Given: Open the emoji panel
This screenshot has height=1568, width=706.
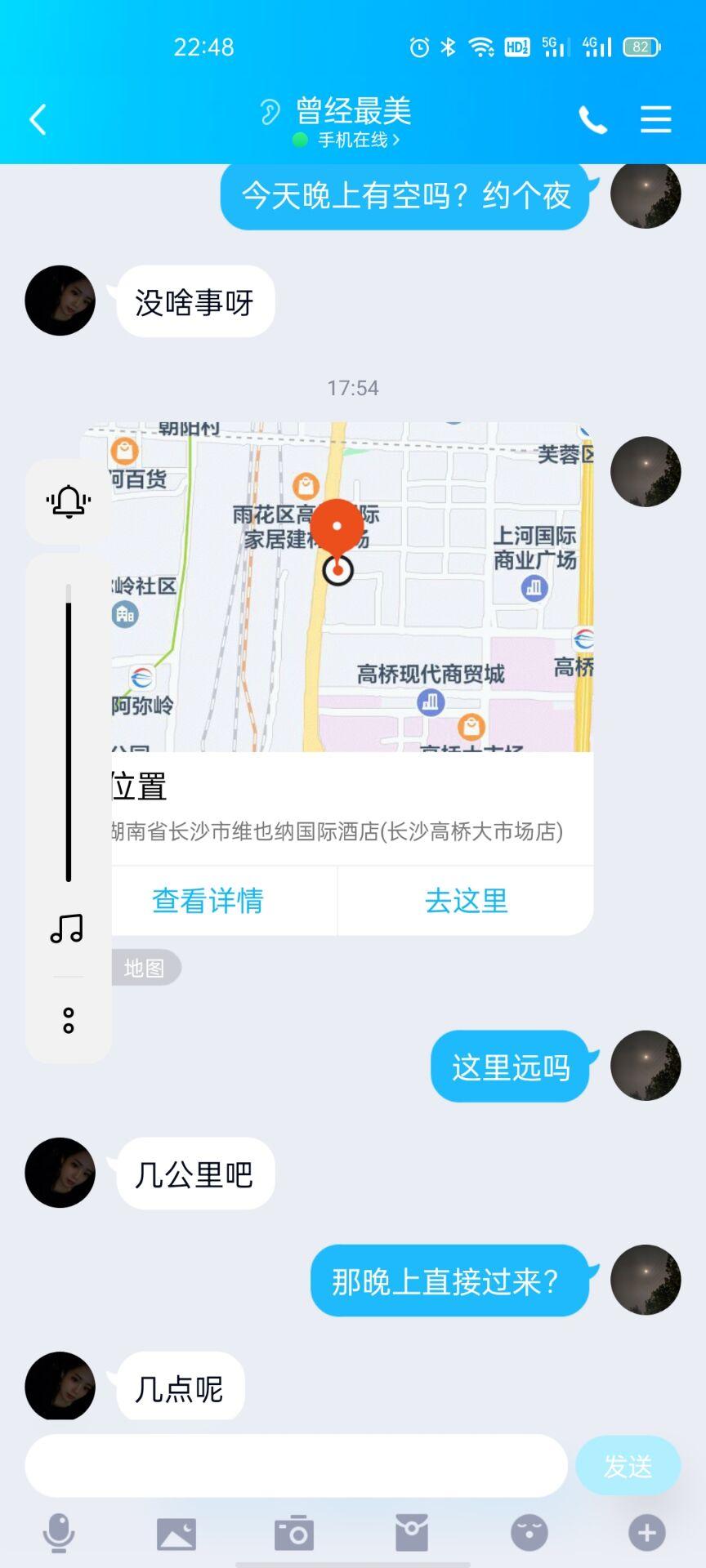Looking at the screenshot, I should (529, 1533).
